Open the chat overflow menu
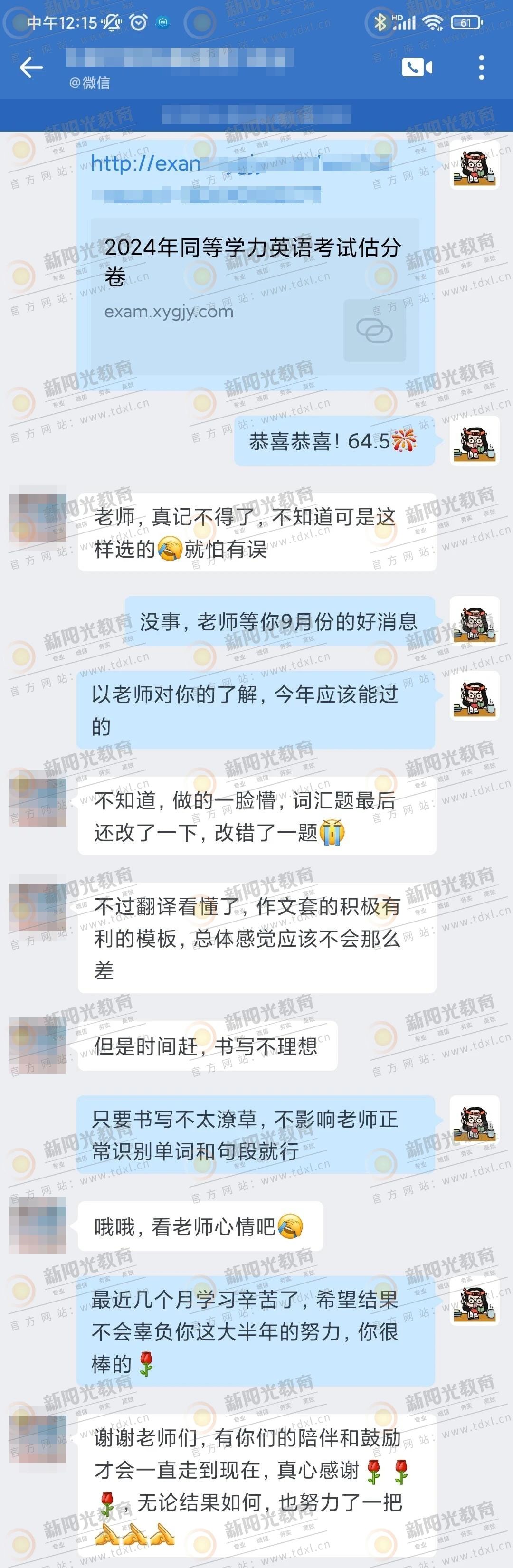Screen dimensions: 513x1568 pos(481,67)
